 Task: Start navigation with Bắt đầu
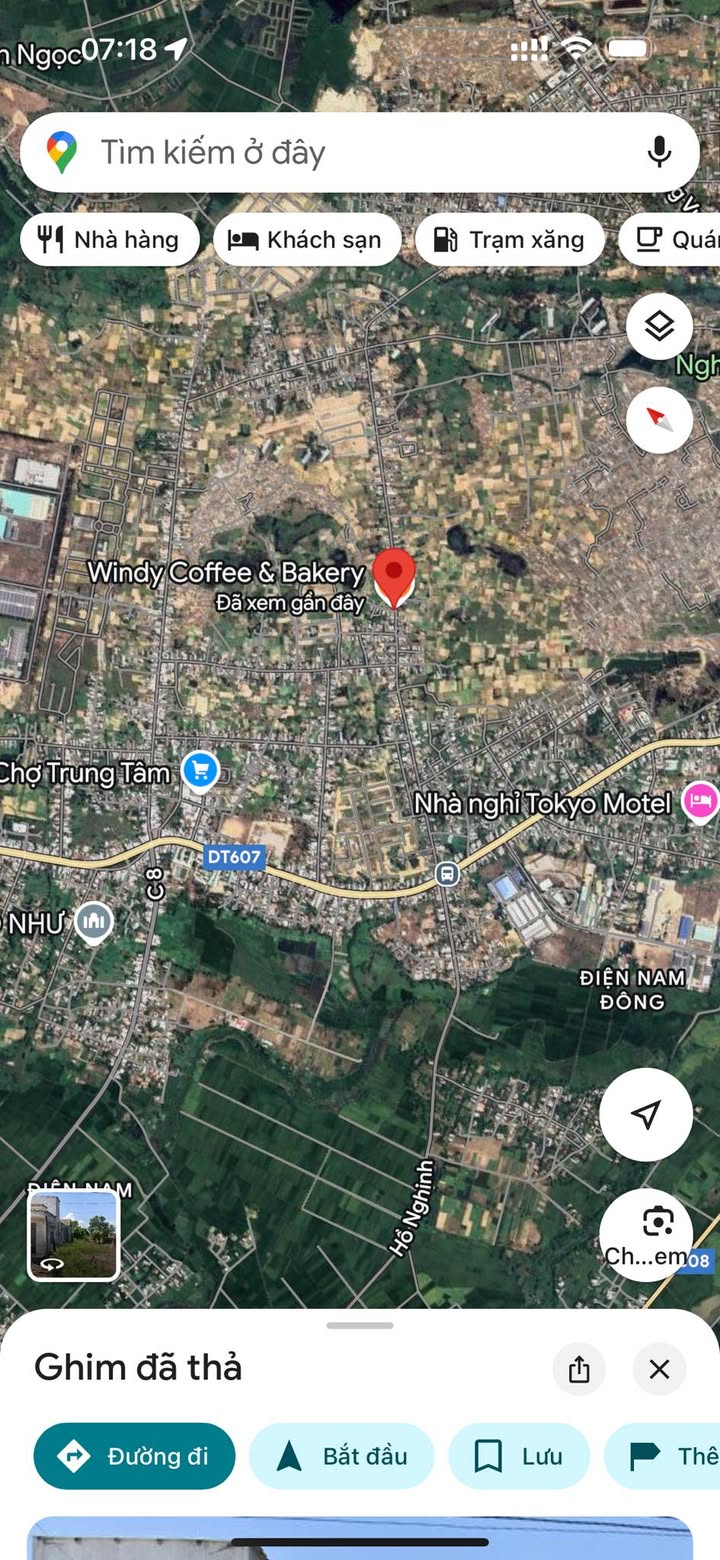point(341,1456)
